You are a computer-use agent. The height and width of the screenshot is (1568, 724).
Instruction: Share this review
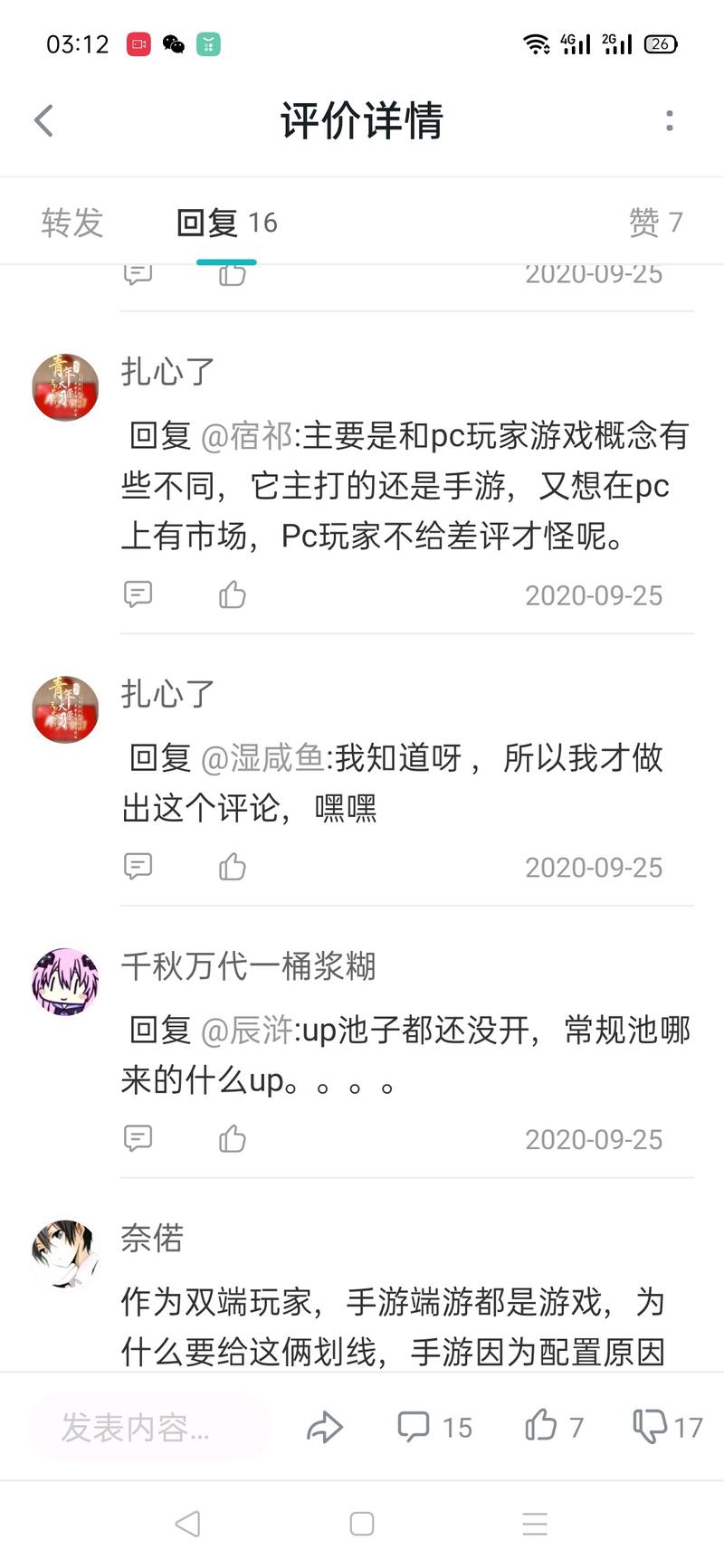pos(324,1427)
